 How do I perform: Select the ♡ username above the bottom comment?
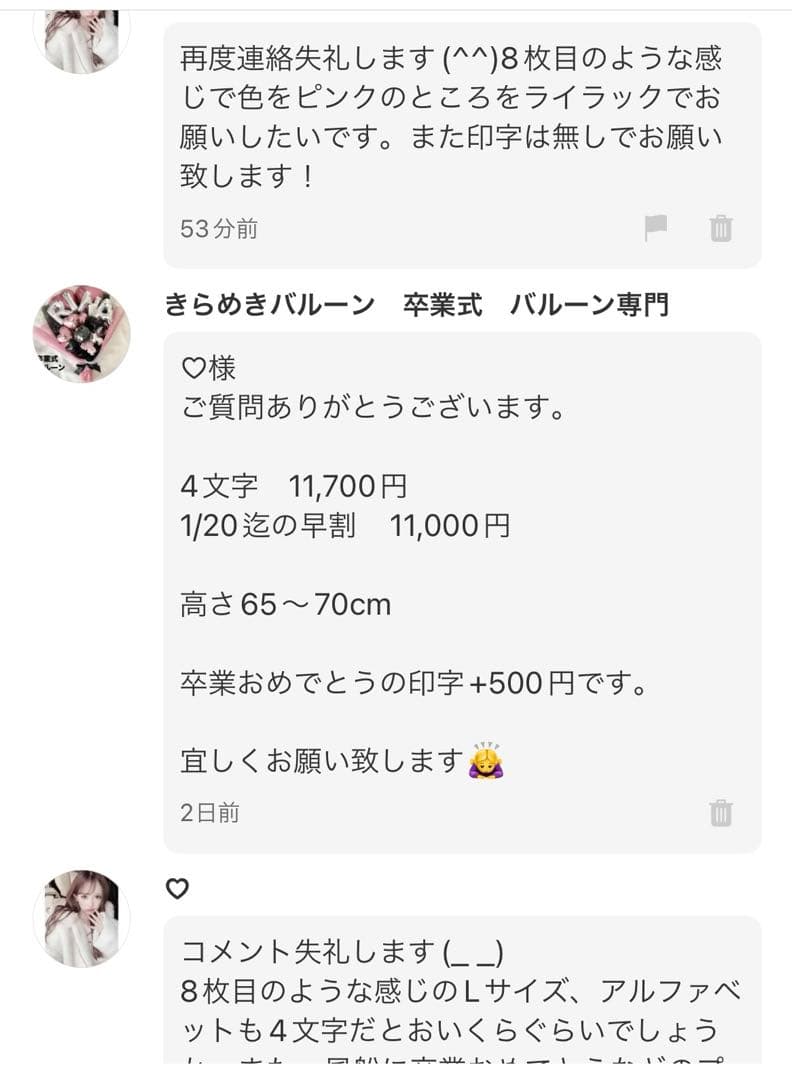(x=176, y=888)
